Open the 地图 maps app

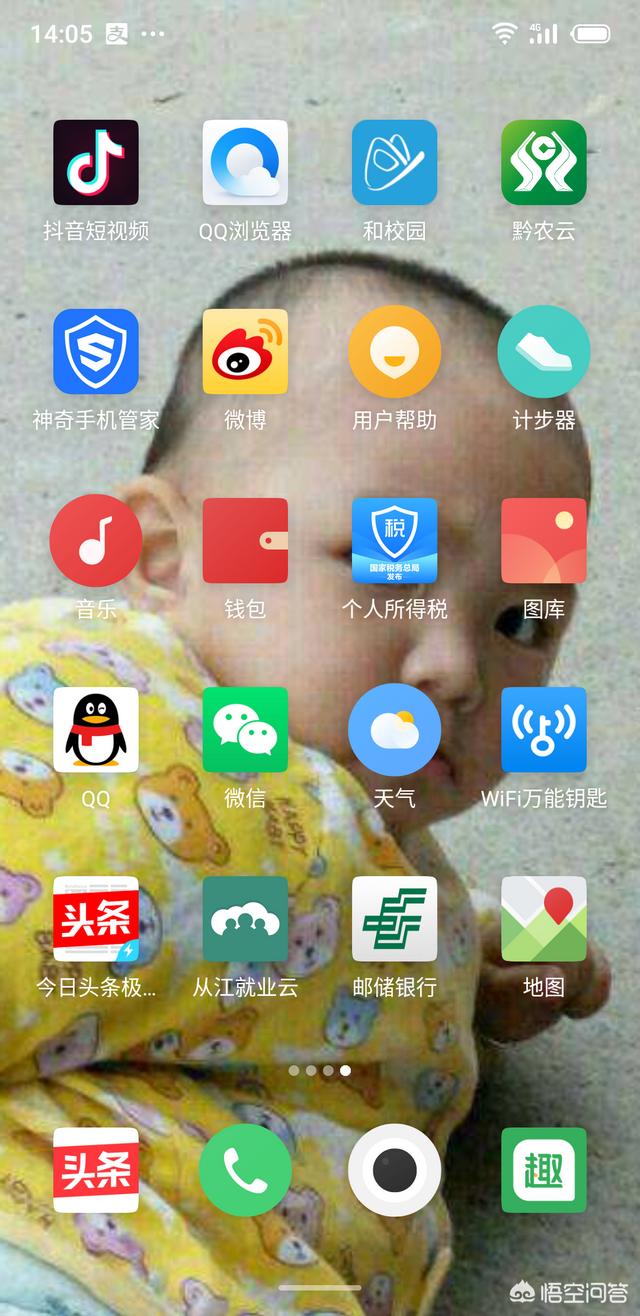click(543, 918)
